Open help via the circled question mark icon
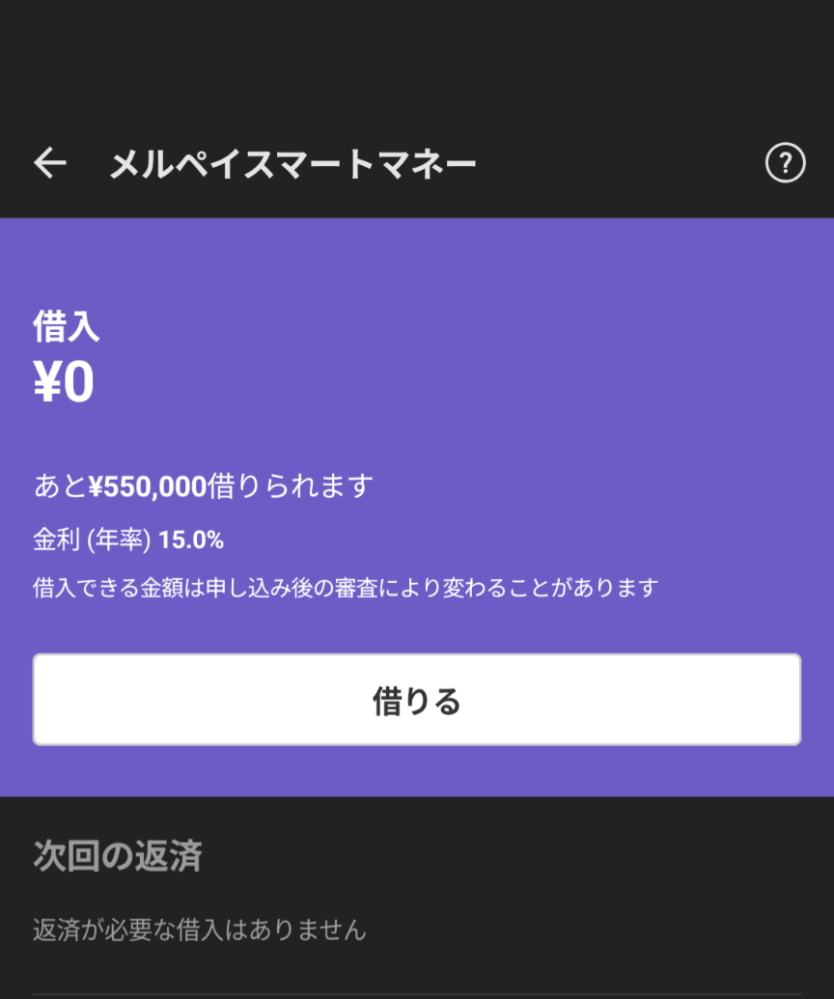The width and height of the screenshot is (834, 999). pyautogui.click(x=785, y=163)
